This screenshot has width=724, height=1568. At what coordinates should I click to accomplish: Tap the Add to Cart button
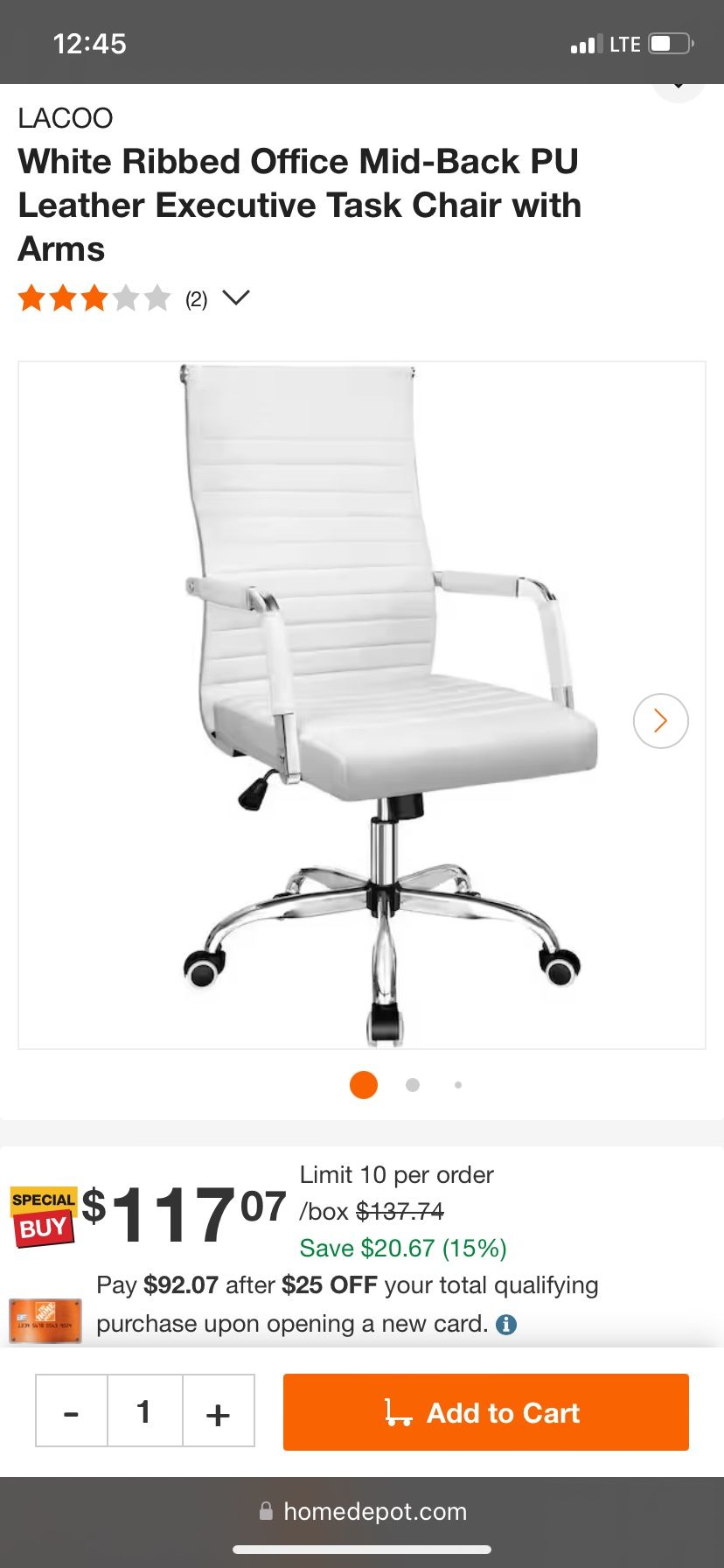coord(485,1412)
